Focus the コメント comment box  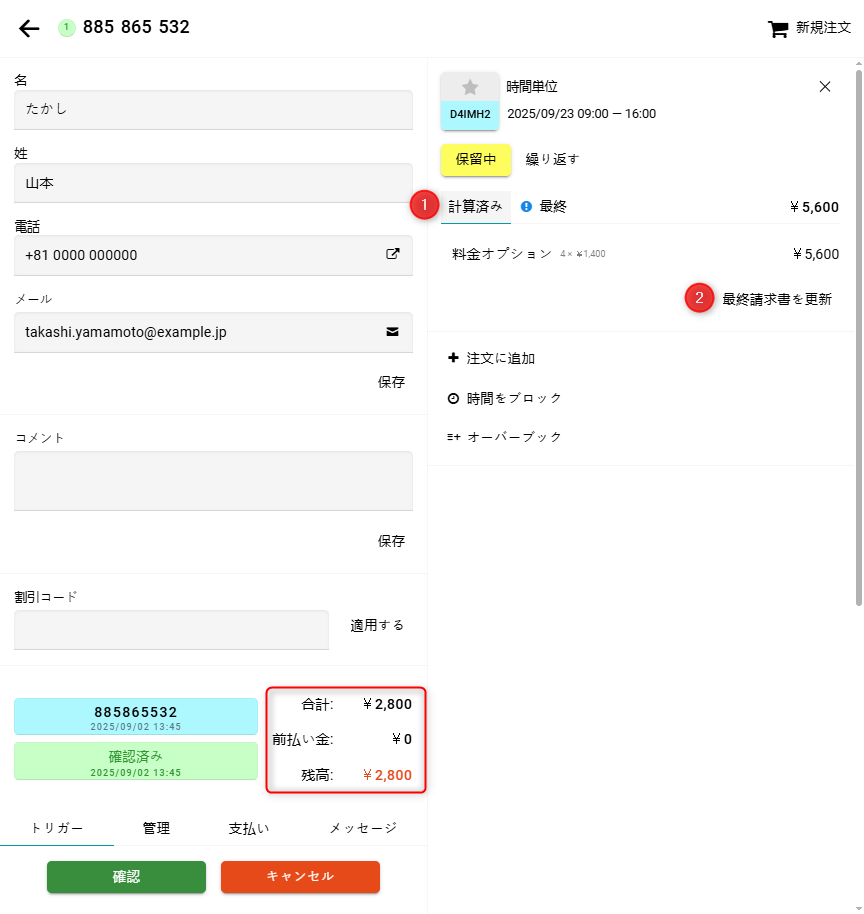tap(213, 480)
